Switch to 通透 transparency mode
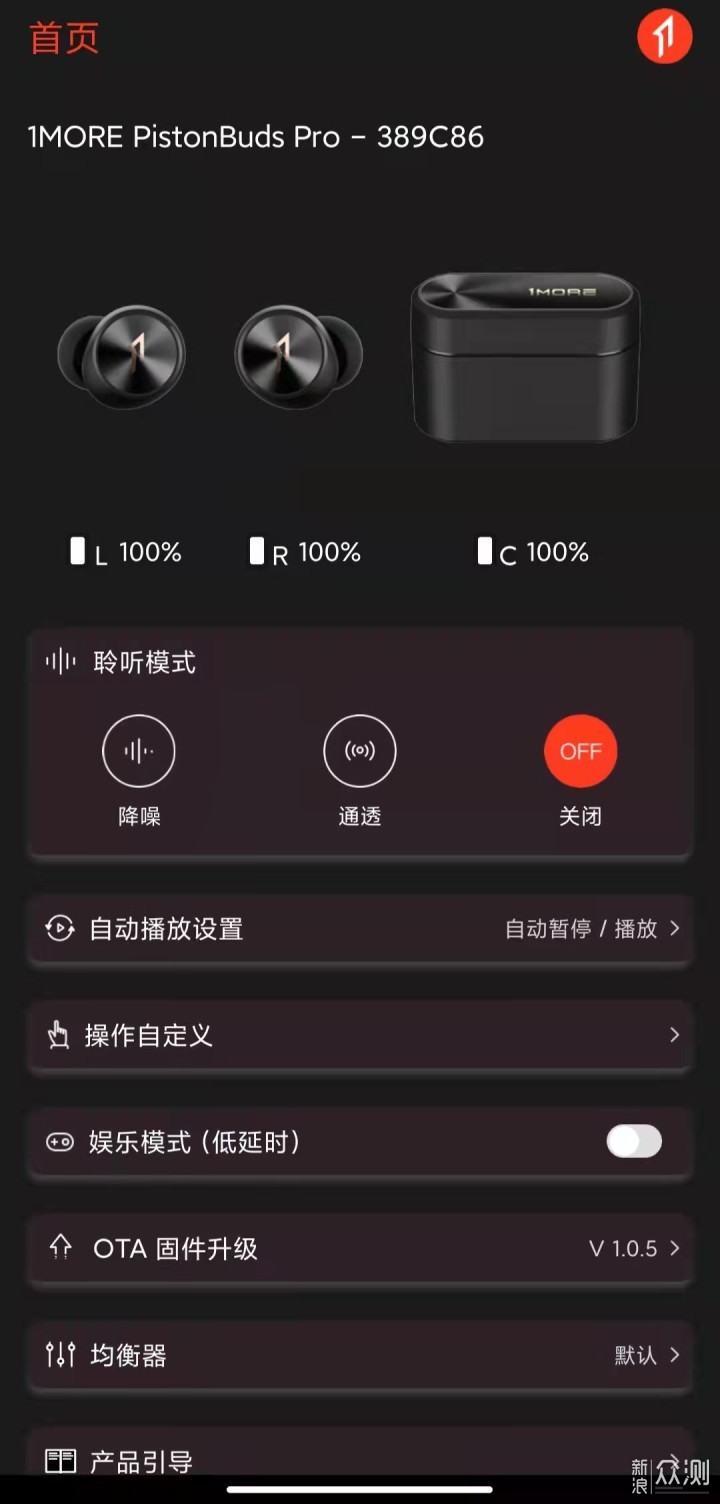Screen dimensions: 720x1504 [360, 751]
